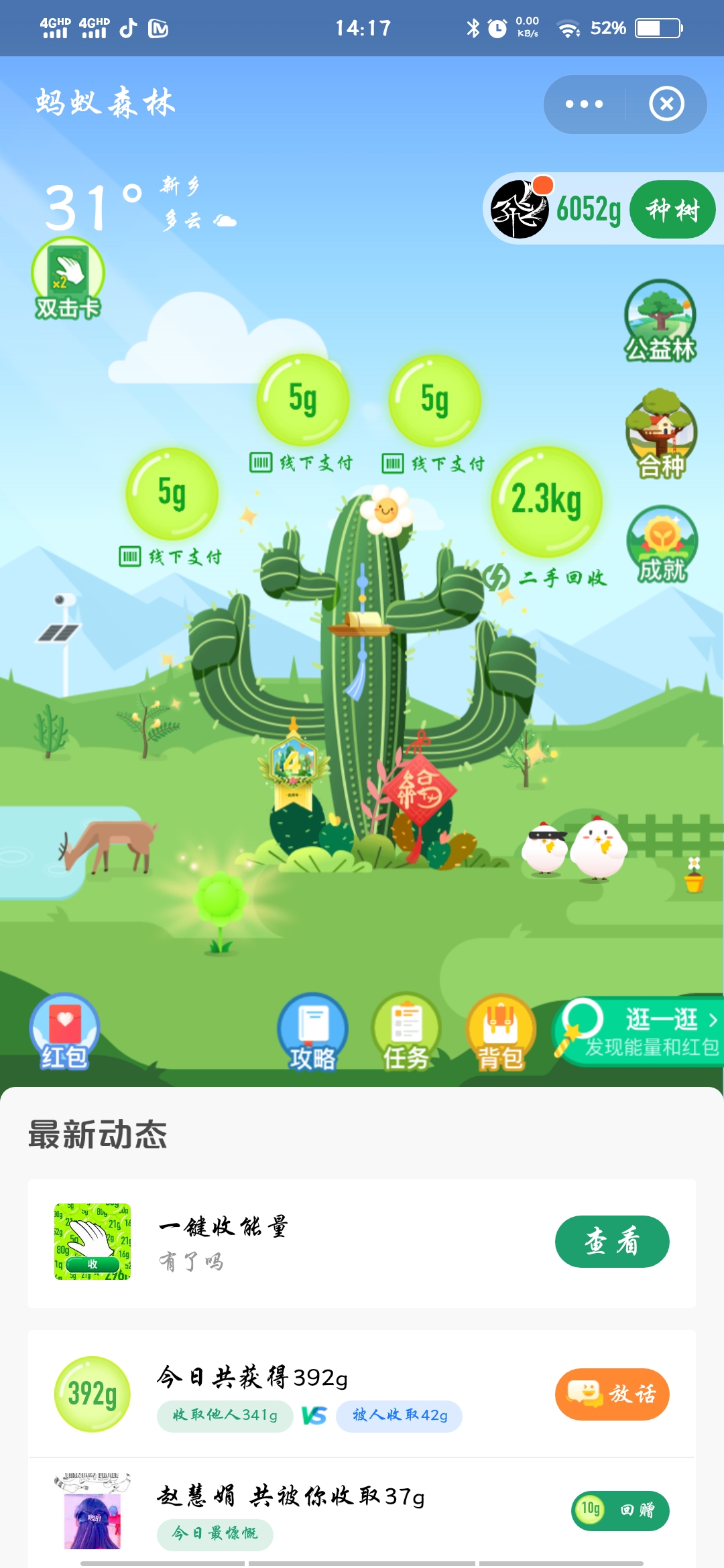Open 合种 co-planting

coord(661,434)
